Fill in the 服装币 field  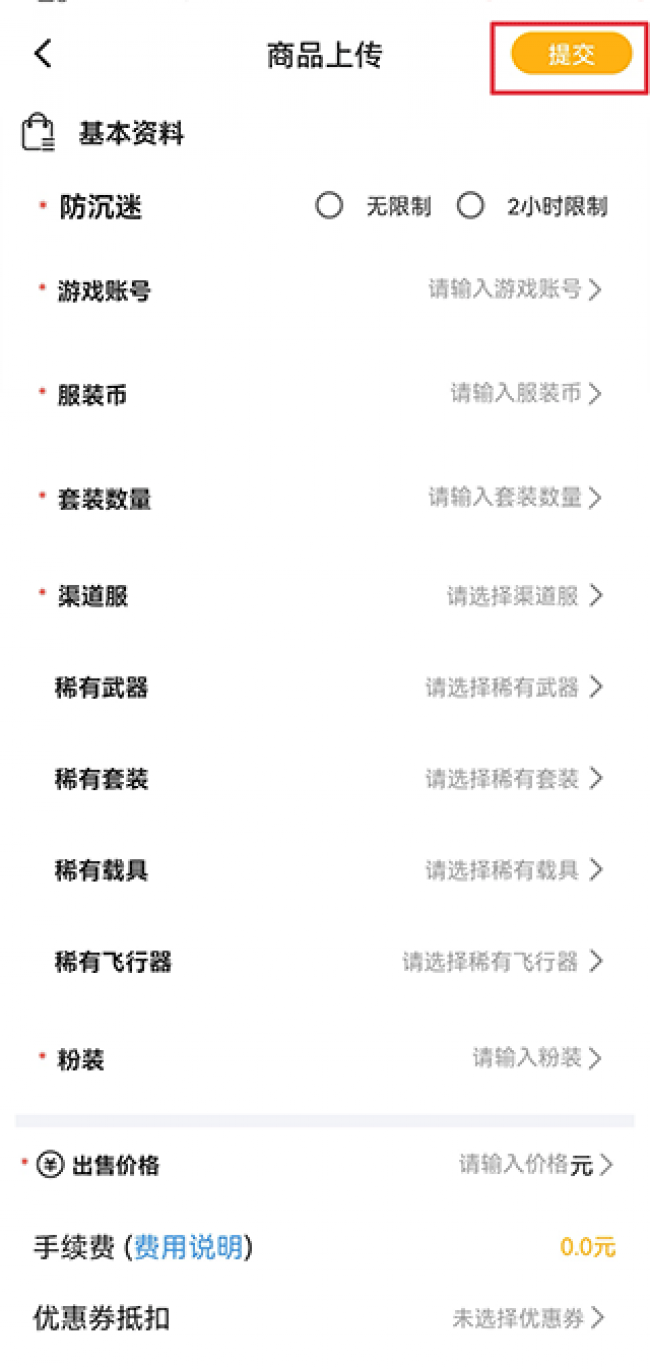pos(325,394)
